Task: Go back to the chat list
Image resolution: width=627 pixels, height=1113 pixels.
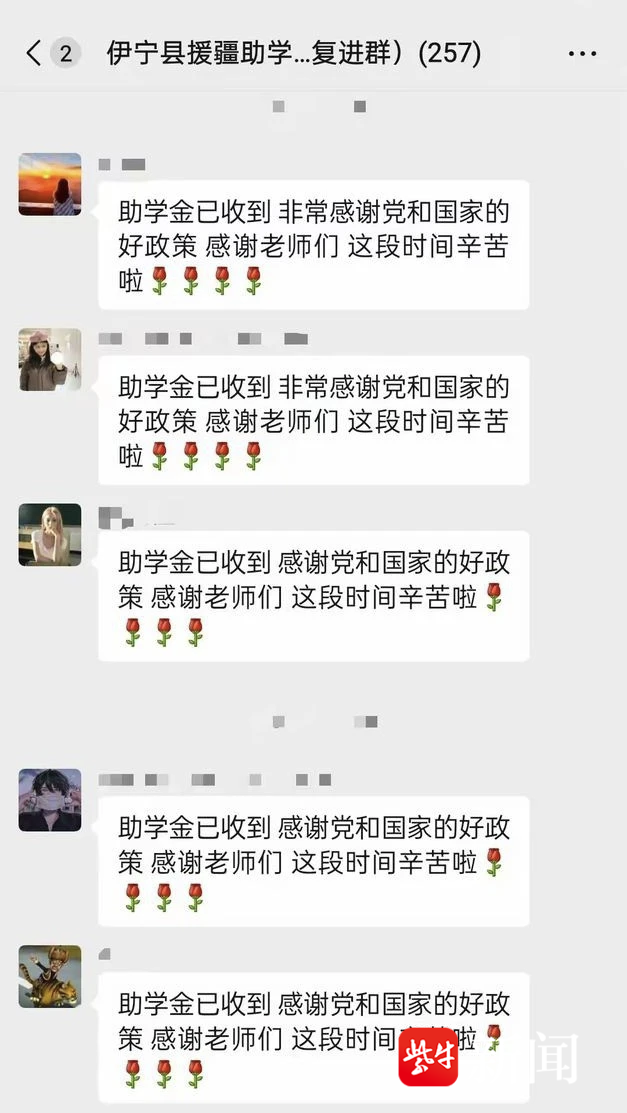Action: [x=35, y=53]
